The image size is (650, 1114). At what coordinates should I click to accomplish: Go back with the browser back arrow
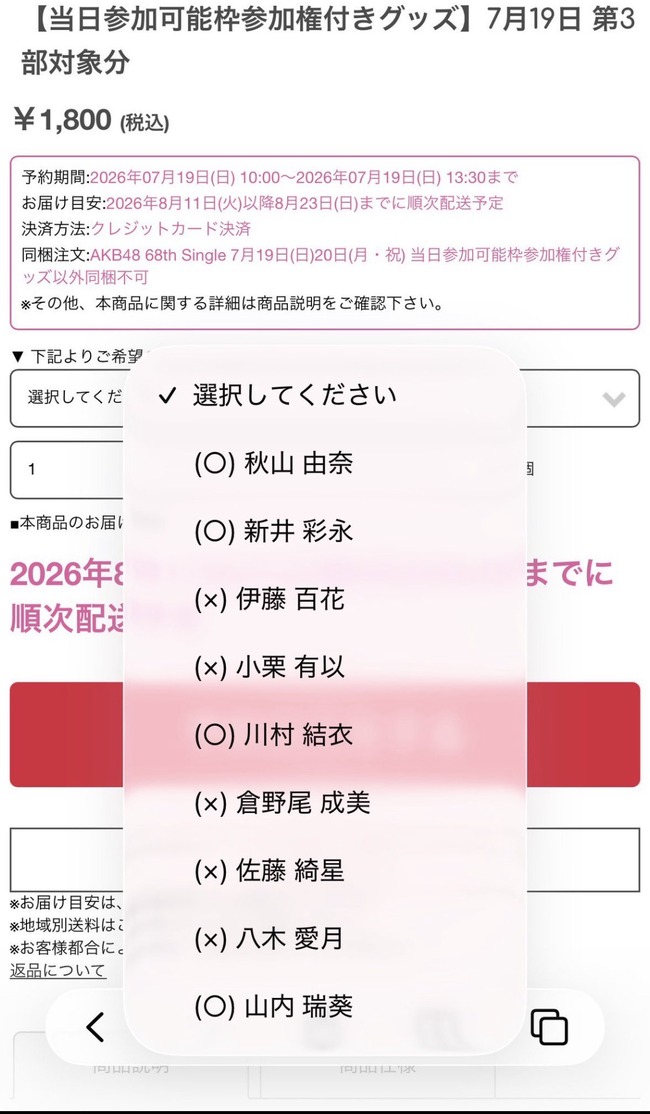tap(94, 1027)
